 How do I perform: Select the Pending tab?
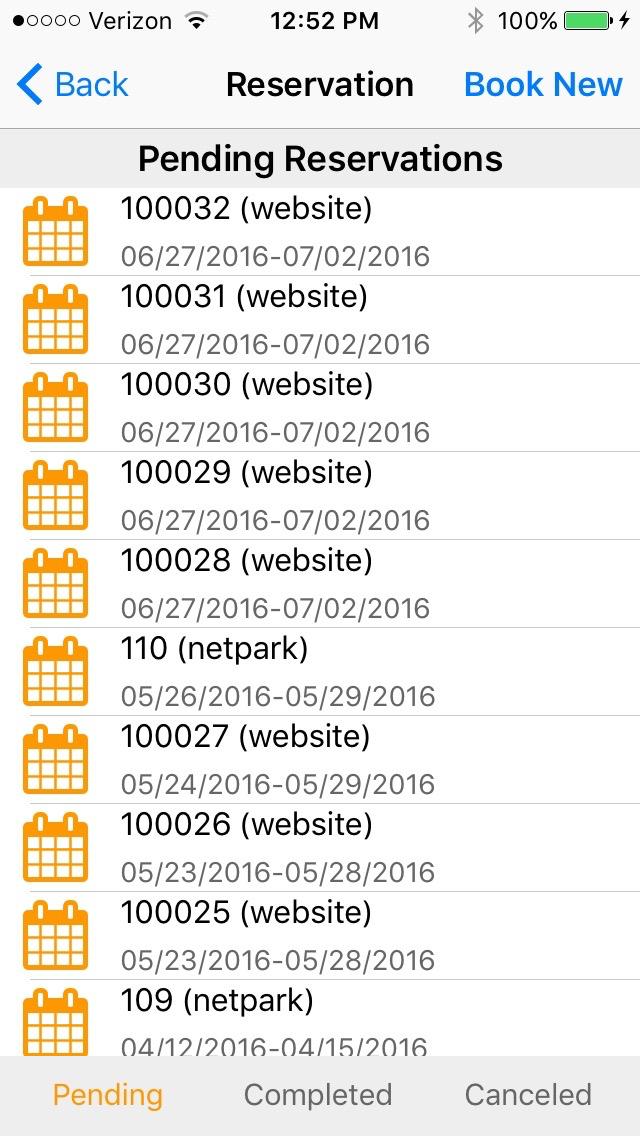[x=108, y=1095]
